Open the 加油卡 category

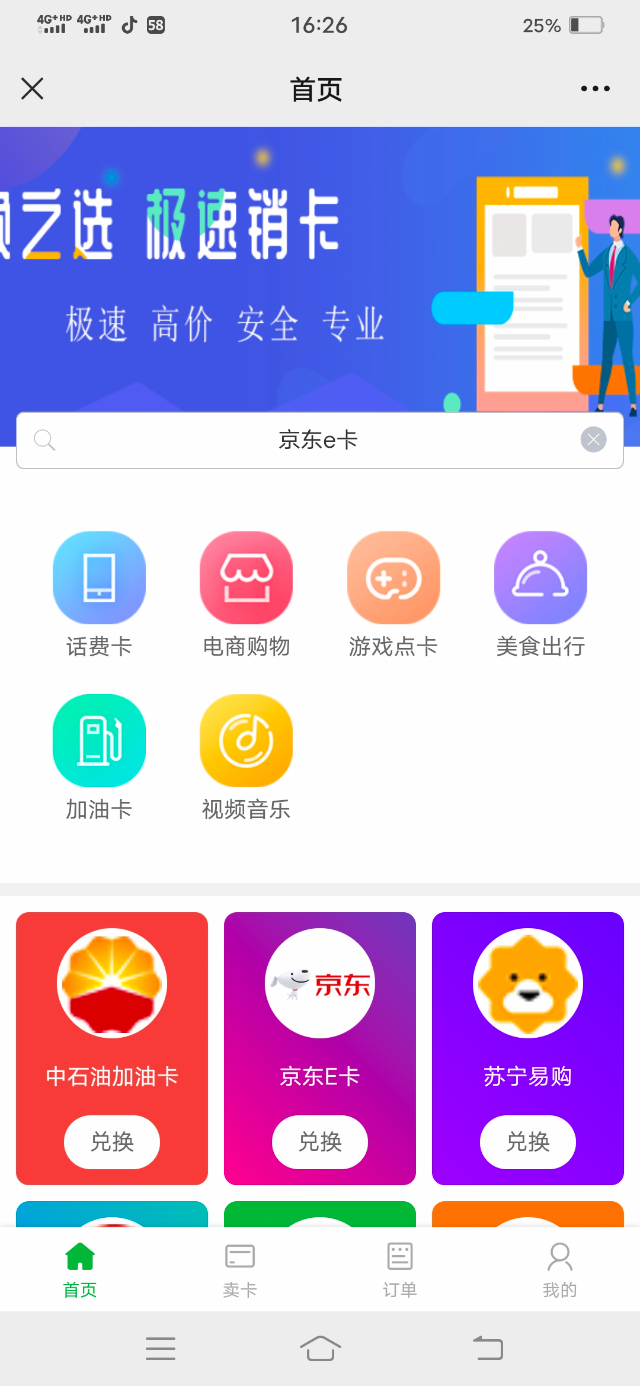(x=99, y=757)
